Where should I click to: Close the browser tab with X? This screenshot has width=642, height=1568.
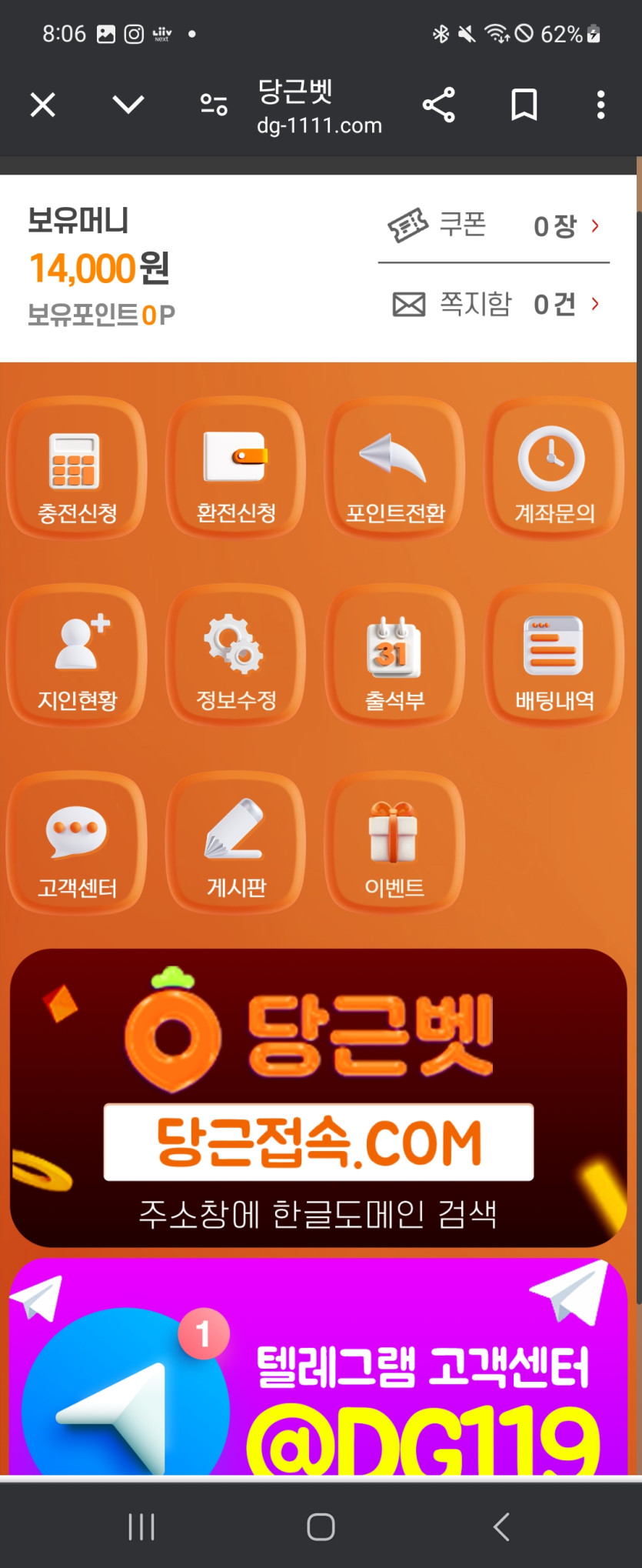coord(43,105)
